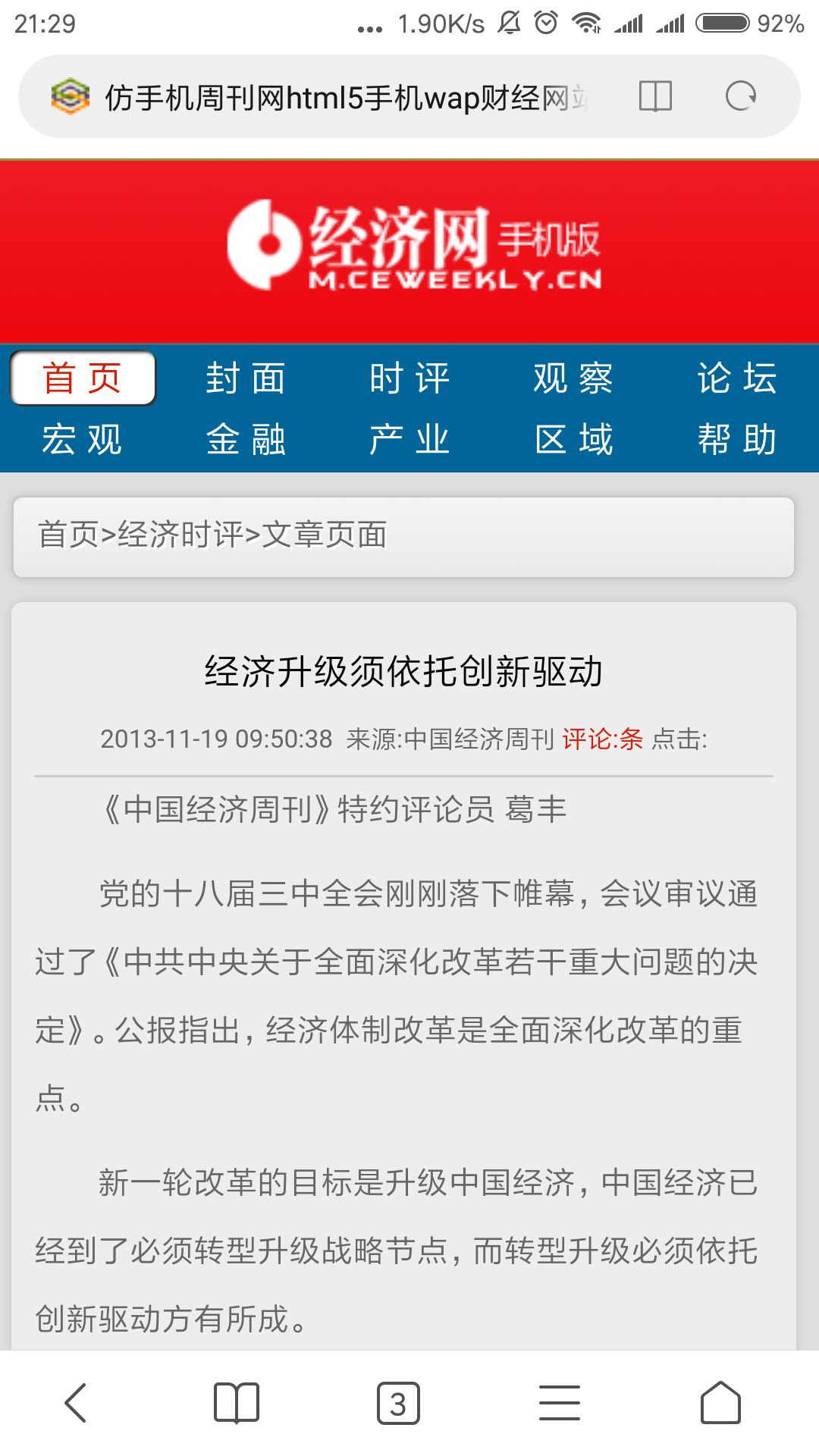This screenshot has width=819, height=1456.
Task: Open browser bookmarks book icon
Action: coord(237,1403)
